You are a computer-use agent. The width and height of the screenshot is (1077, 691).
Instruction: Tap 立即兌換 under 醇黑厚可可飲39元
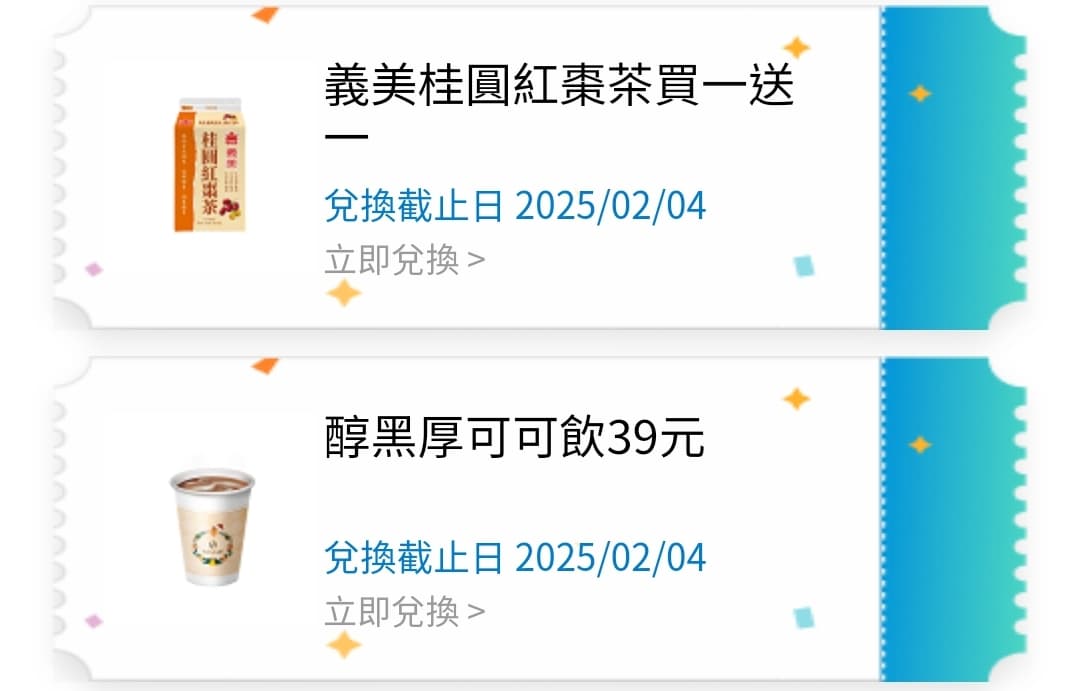click(404, 611)
